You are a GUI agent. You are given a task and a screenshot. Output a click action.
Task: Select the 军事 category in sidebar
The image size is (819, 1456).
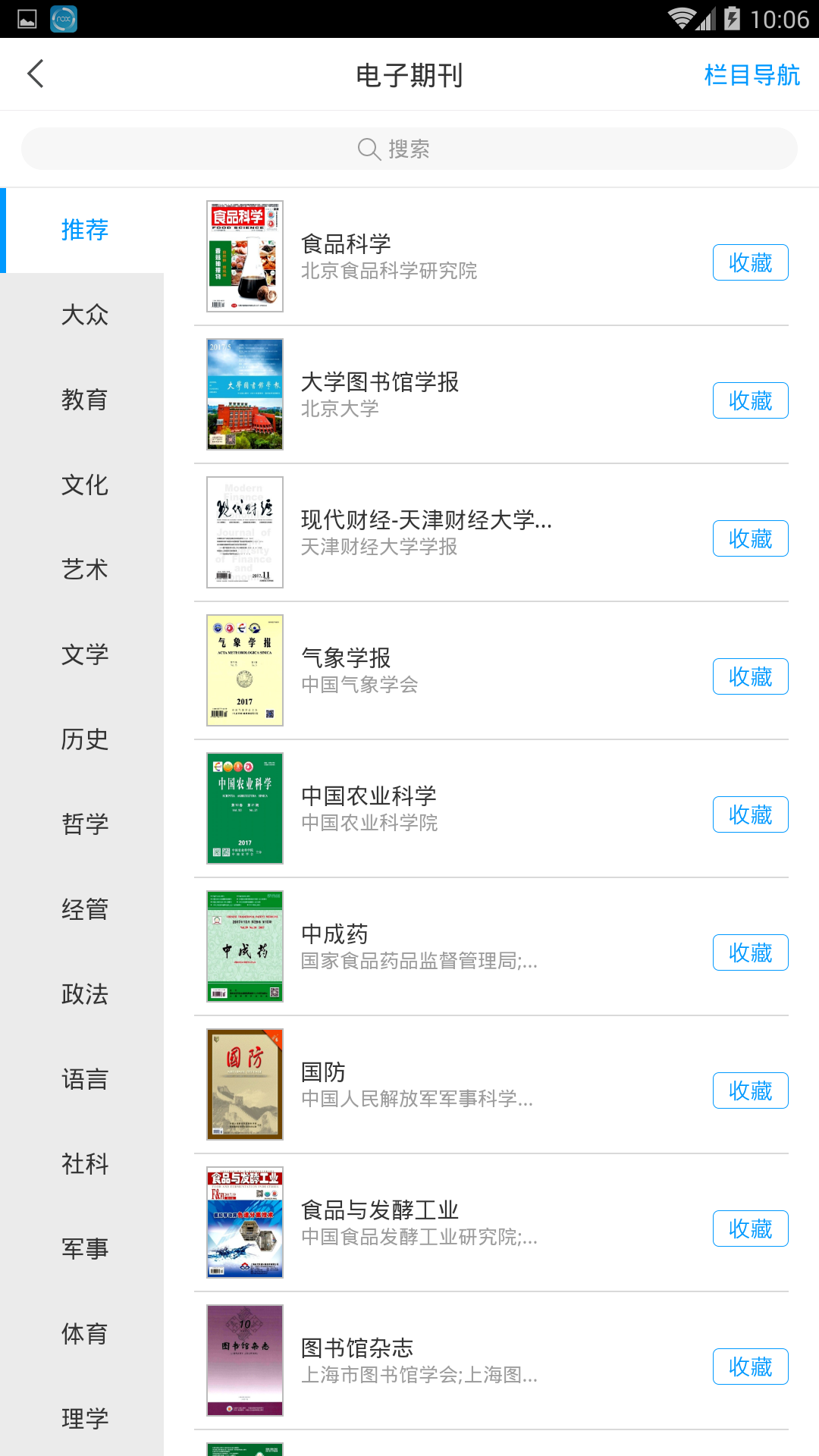[83, 1249]
